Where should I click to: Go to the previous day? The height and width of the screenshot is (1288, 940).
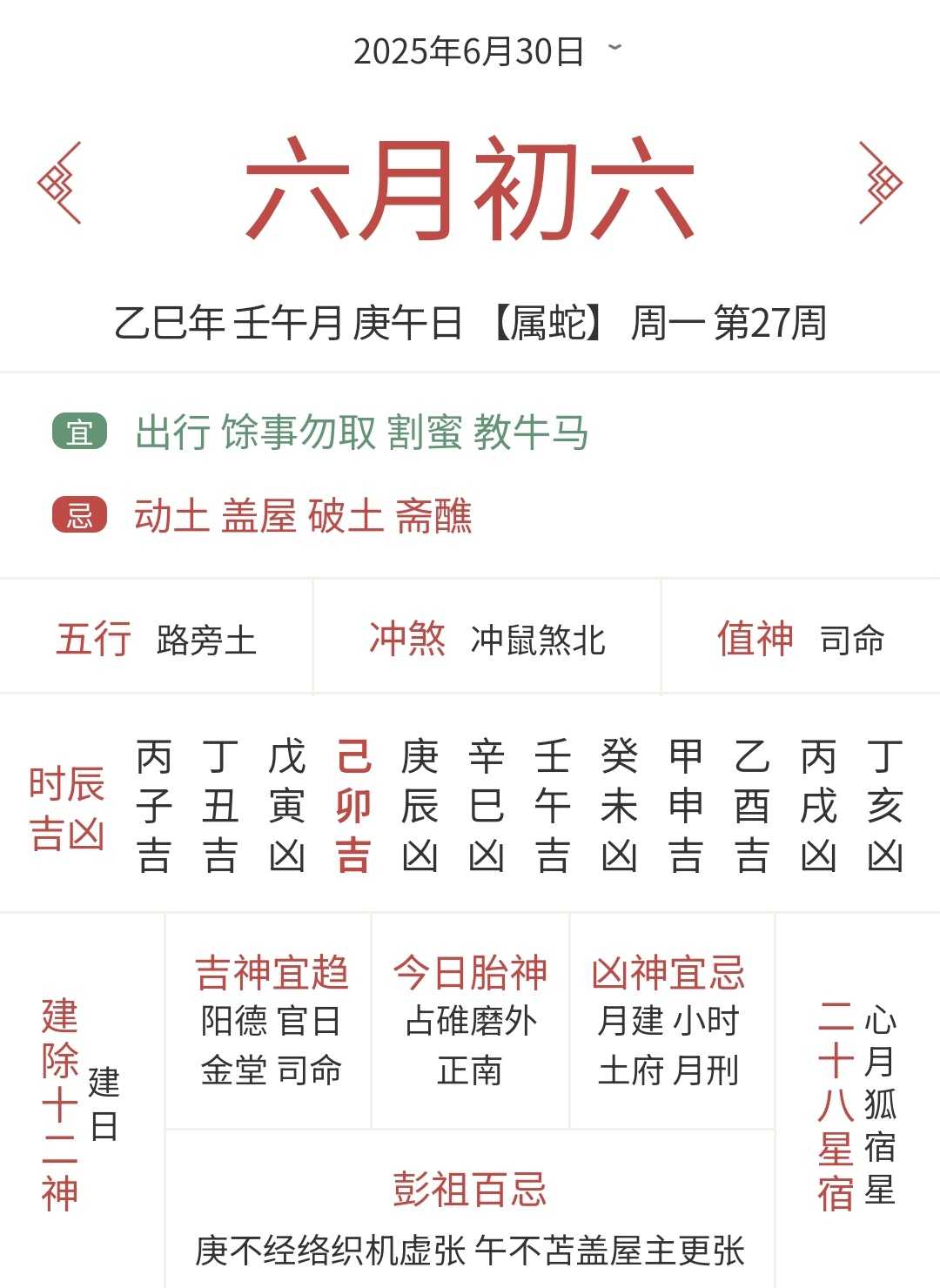[x=59, y=183]
